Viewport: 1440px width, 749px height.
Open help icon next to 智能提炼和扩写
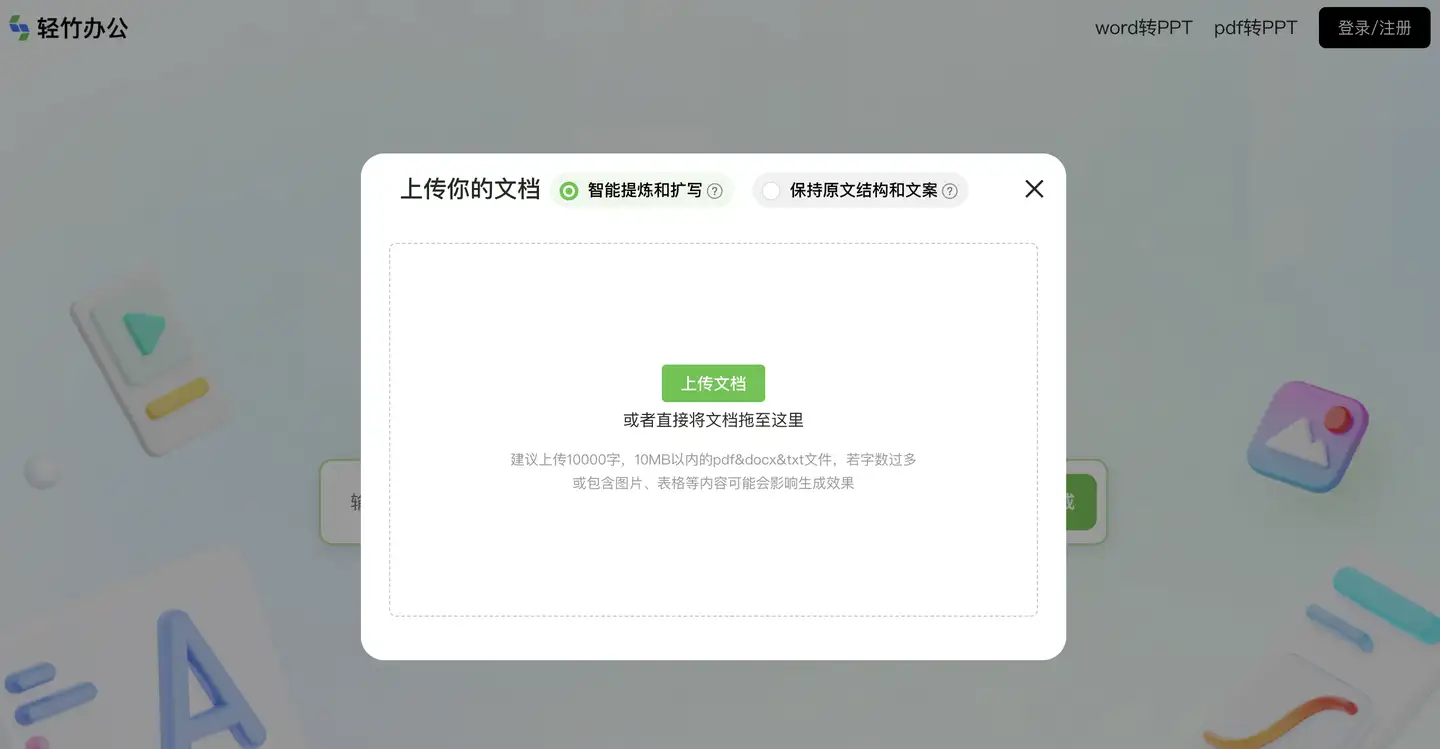click(715, 191)
